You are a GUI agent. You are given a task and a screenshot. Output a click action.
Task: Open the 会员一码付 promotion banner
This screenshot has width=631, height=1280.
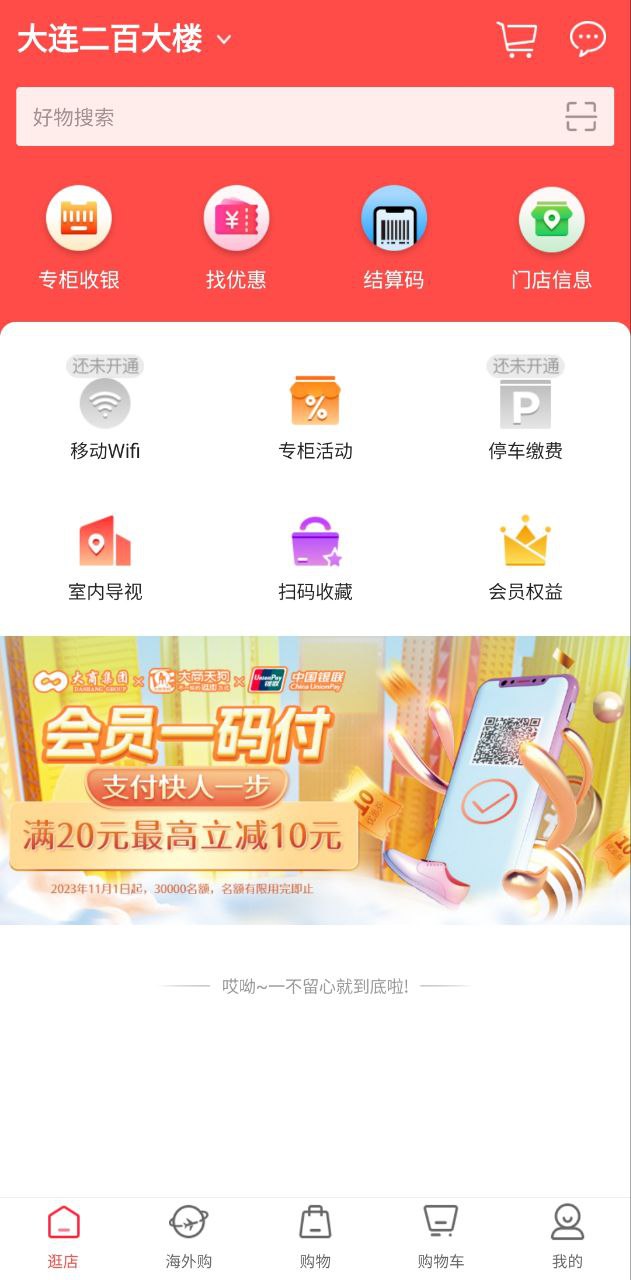(x=315, y=780)
